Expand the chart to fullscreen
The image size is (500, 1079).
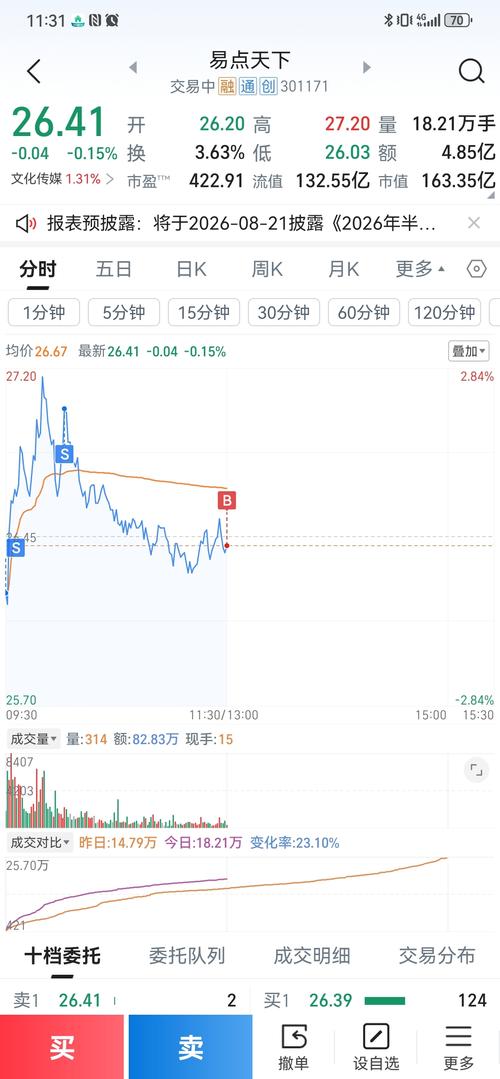click(x=475, y=769)
